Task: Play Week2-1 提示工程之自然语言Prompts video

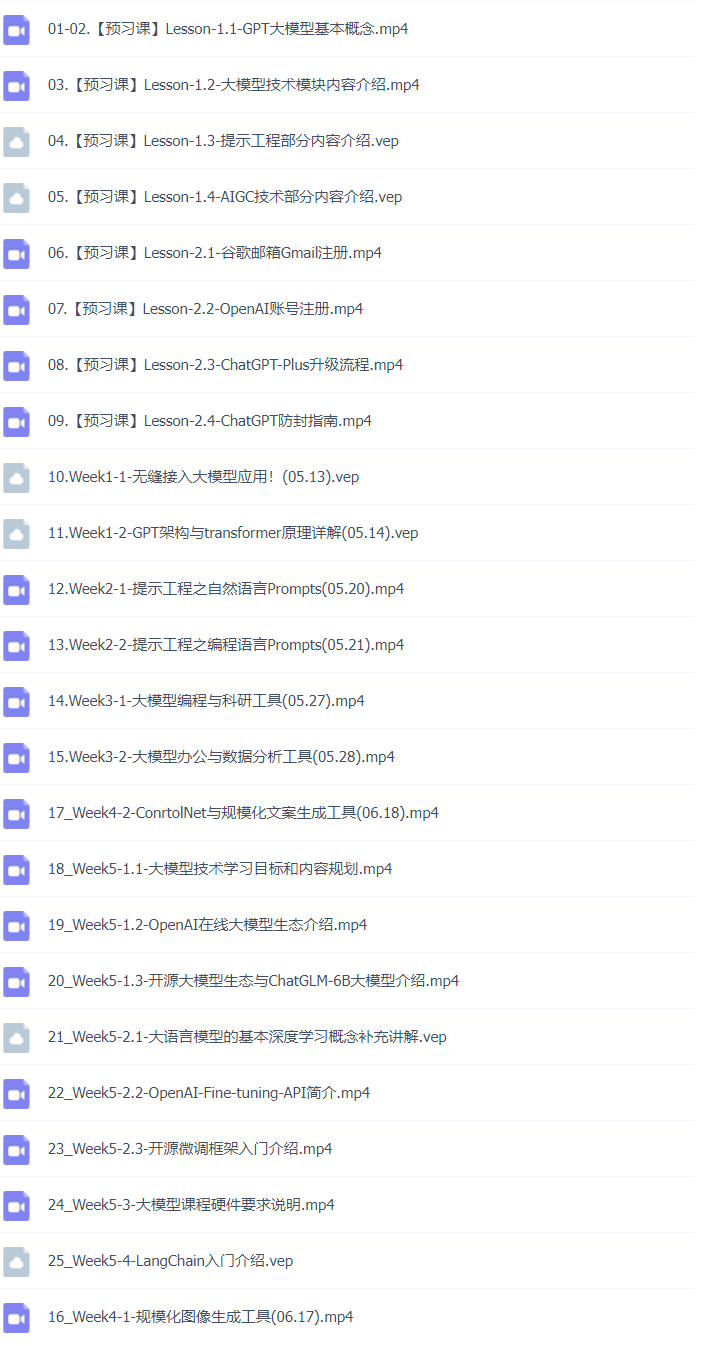Action: pyautogui.click(x=226, y=589)
